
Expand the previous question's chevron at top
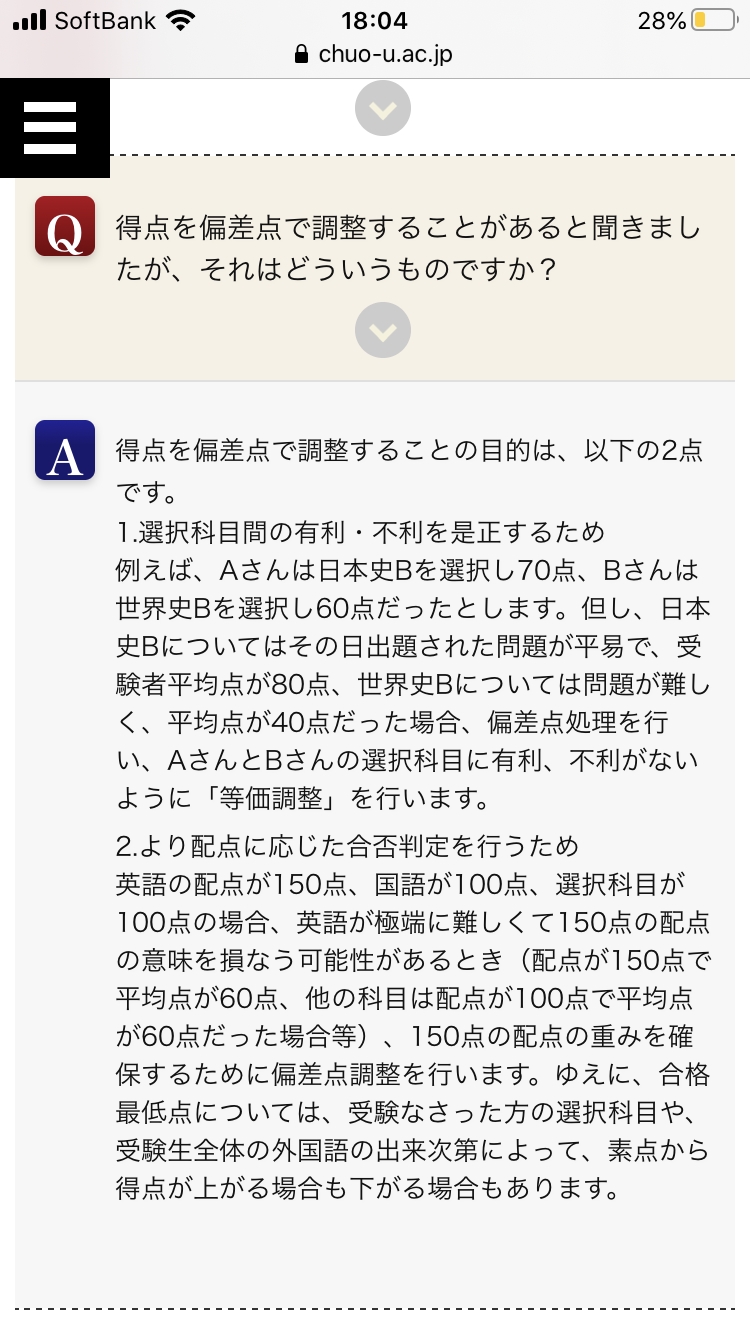pos(383,105)
